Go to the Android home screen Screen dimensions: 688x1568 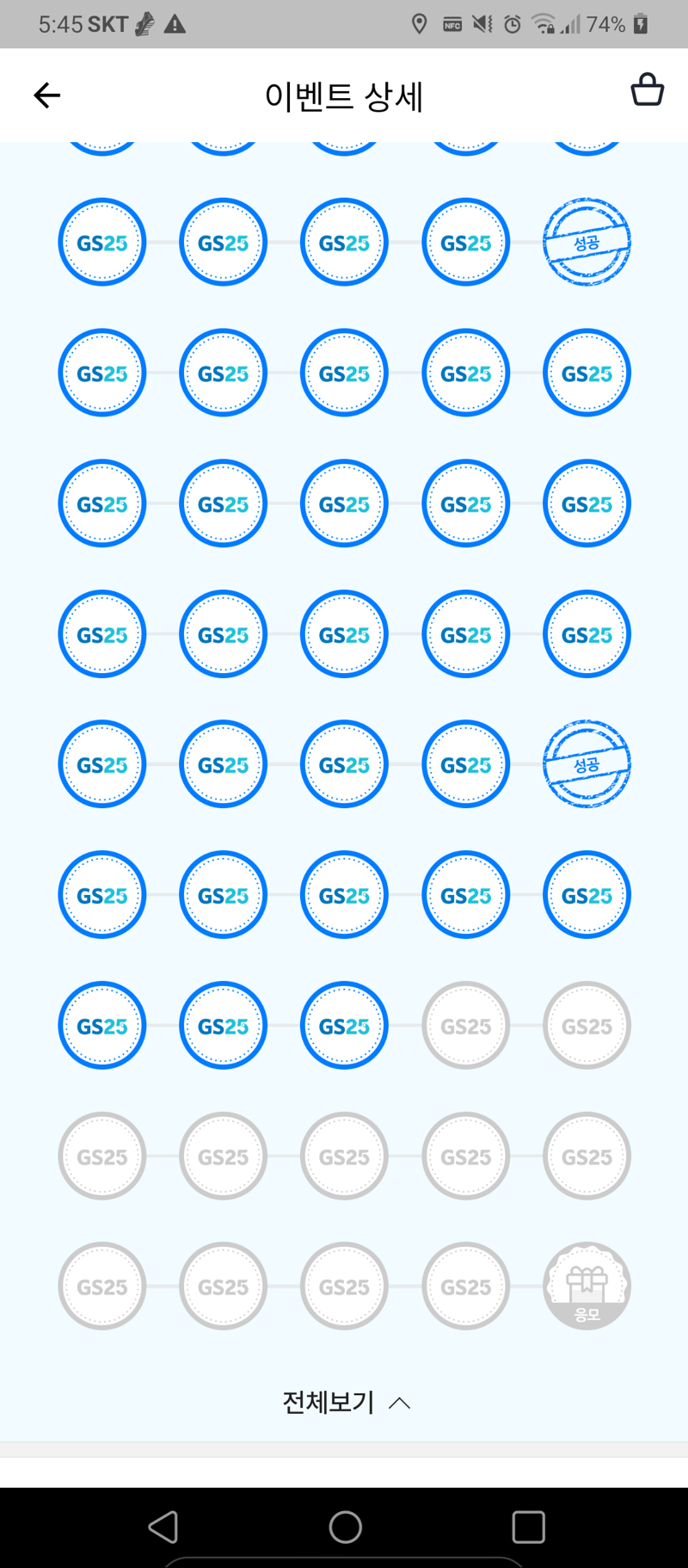(x=345, y=1527)
